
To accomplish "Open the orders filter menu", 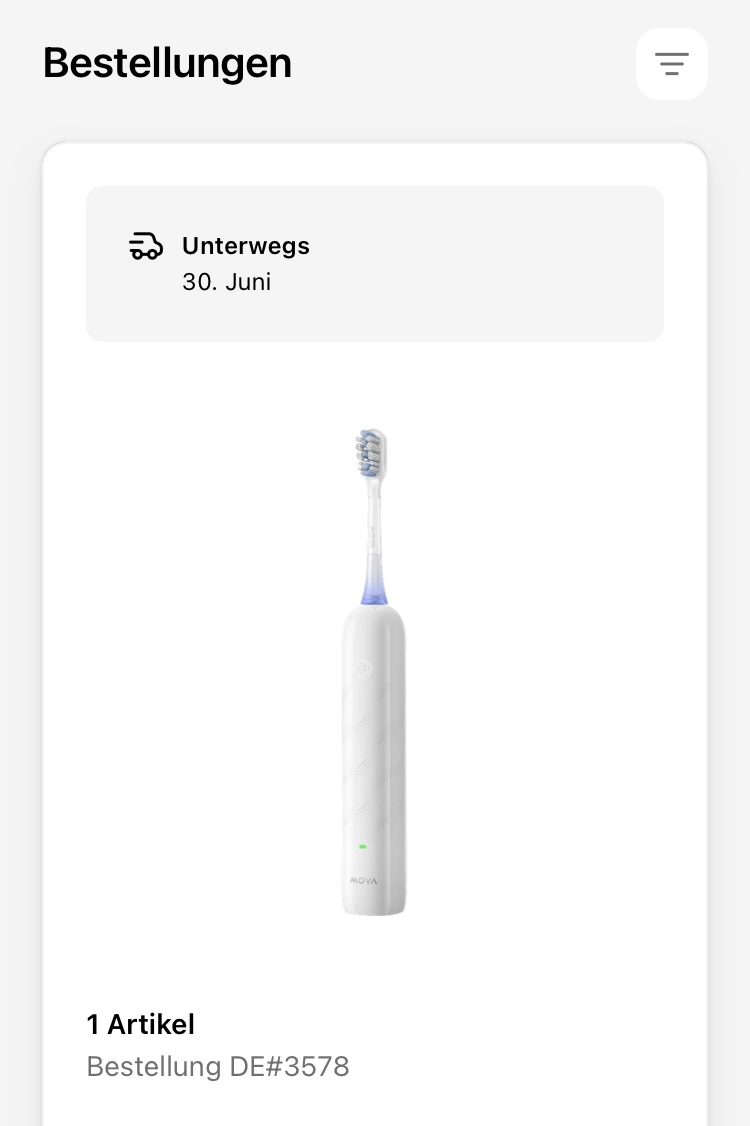I will (x=672, y=64).
